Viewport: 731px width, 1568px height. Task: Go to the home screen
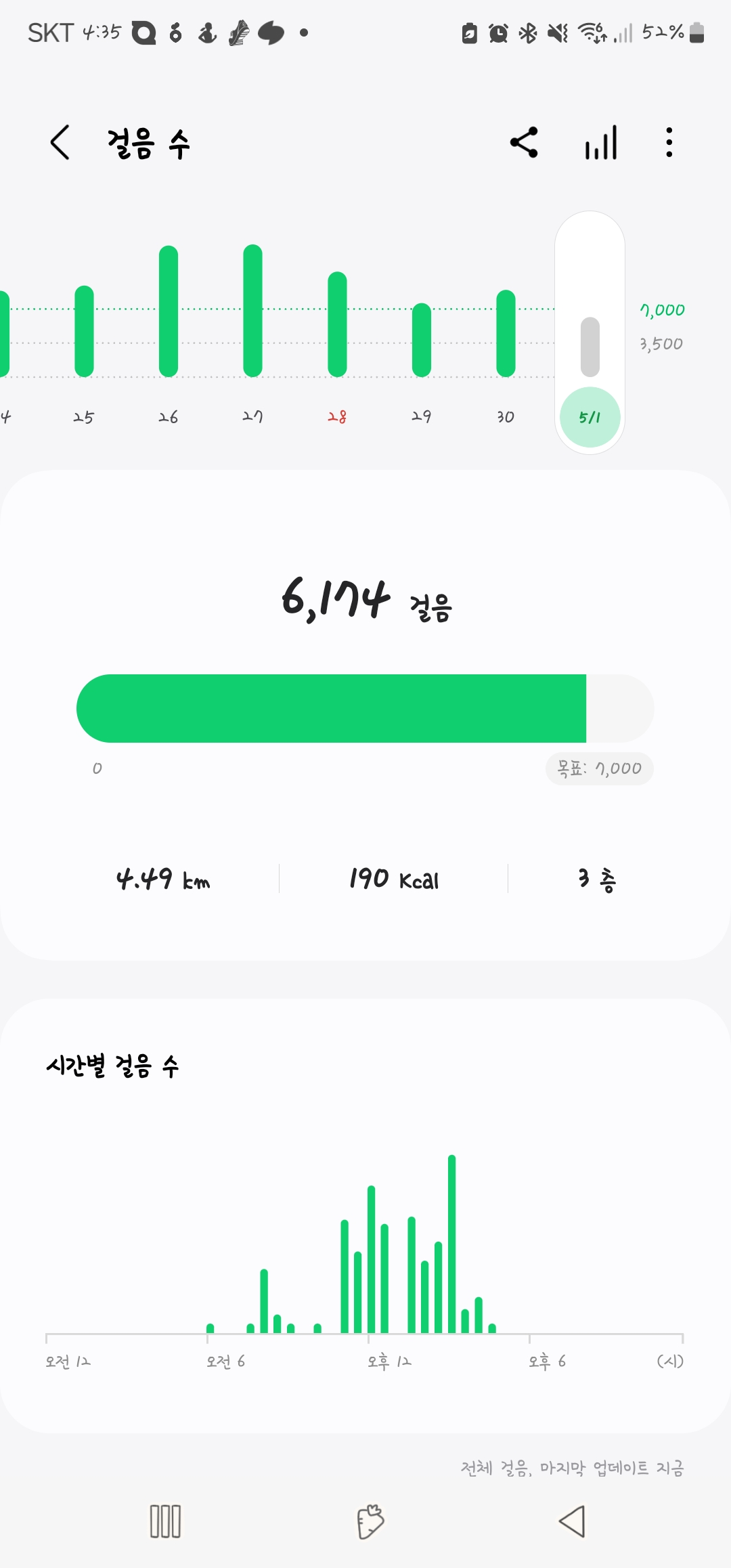click(x=370, y=1521)
